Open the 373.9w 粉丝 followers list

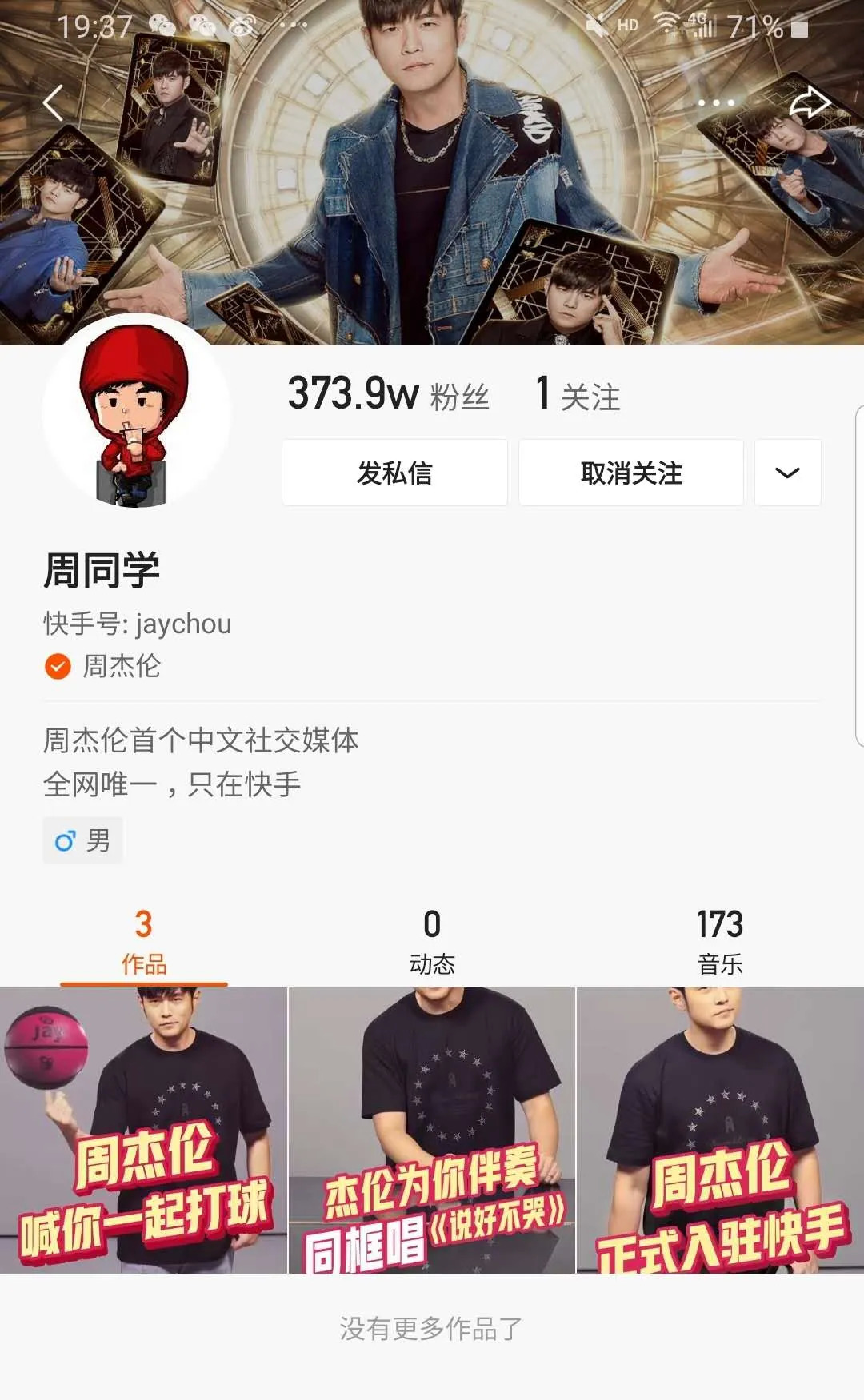point(388,394)
